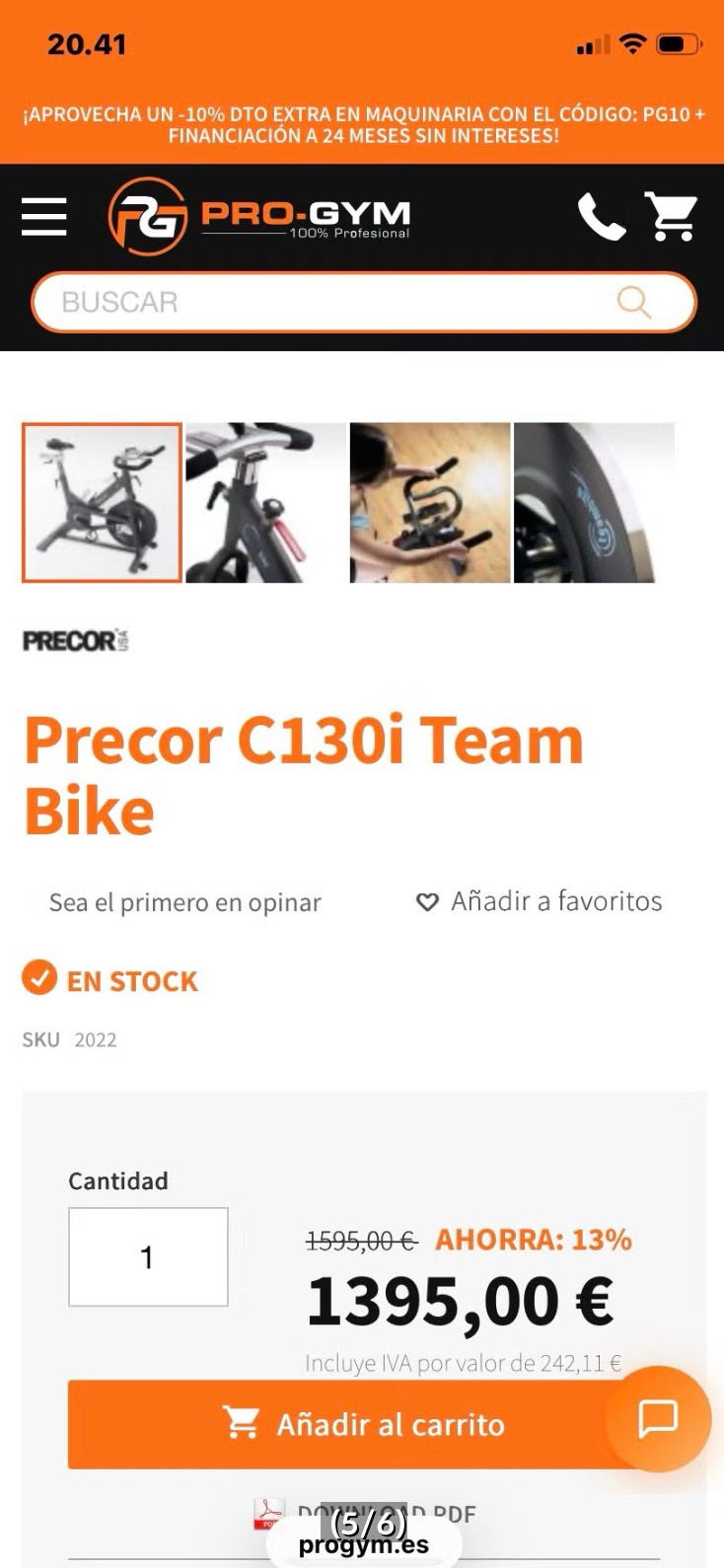The image size is (724, 1568).
Task: Select the first bike thumbnail
Action: (103, 503)
